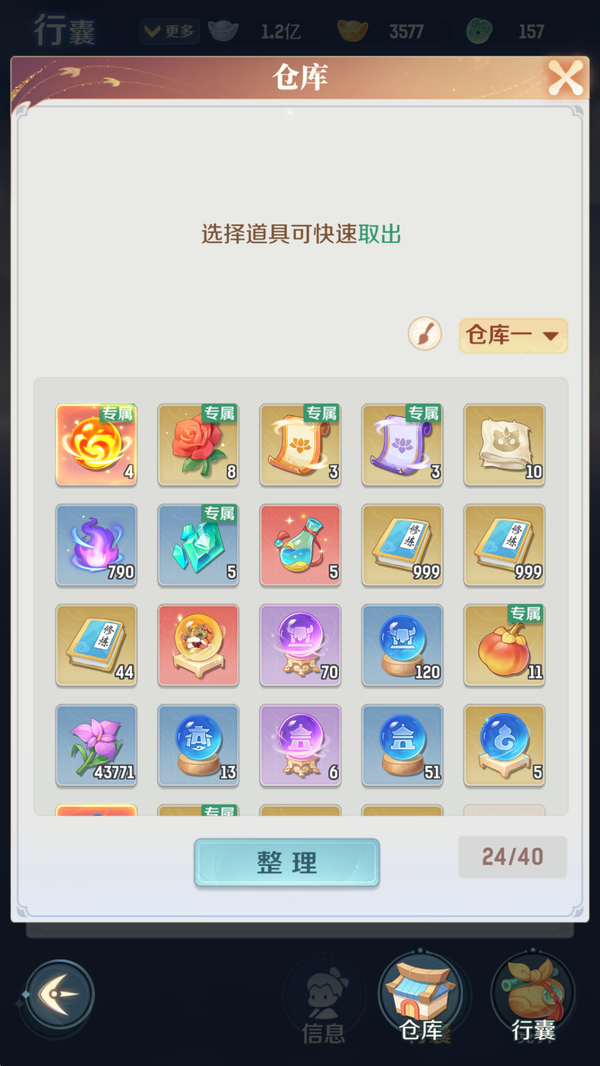Viewport: 600px width, 1066px height.
Task: Select the teal crystal item with count 5
Action: point(199,545)
